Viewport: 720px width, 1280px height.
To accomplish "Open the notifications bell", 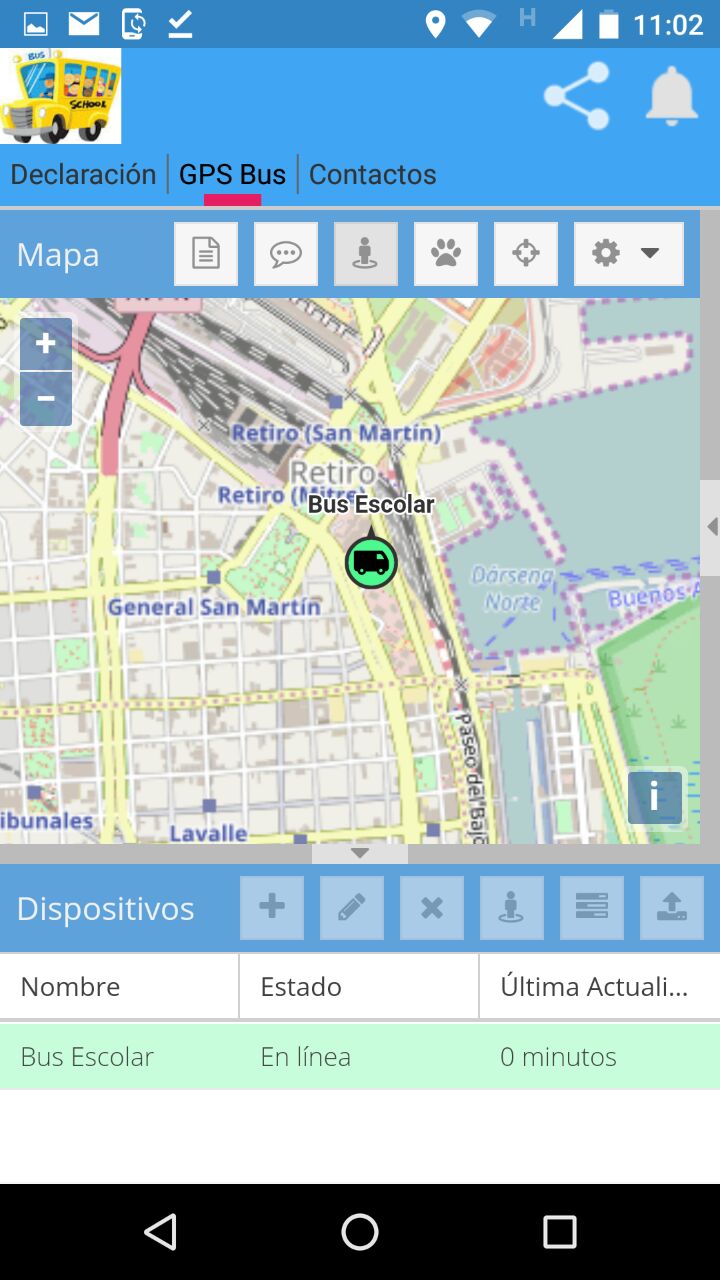I will 671,96.
